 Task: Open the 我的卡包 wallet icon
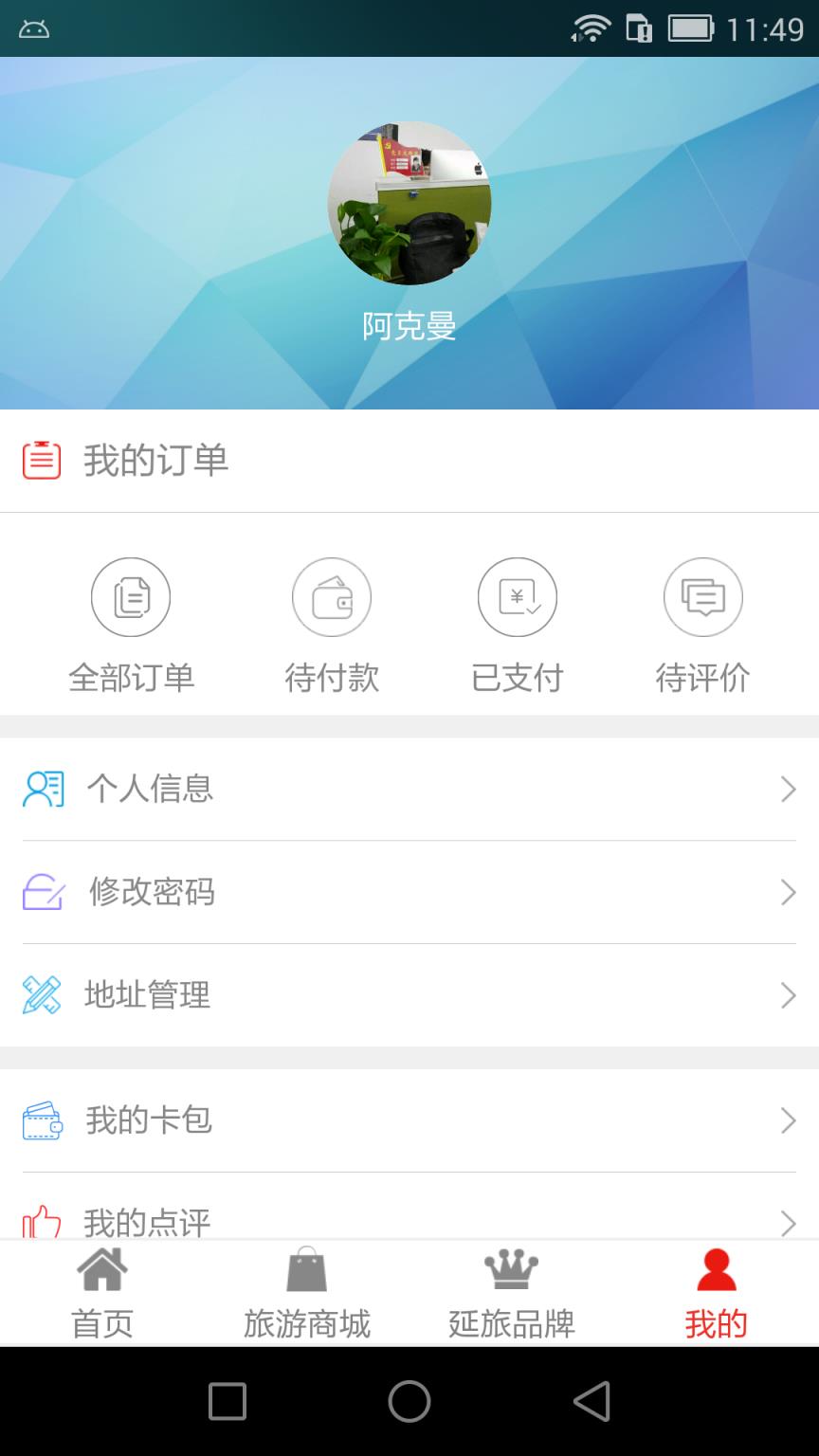42,1120
